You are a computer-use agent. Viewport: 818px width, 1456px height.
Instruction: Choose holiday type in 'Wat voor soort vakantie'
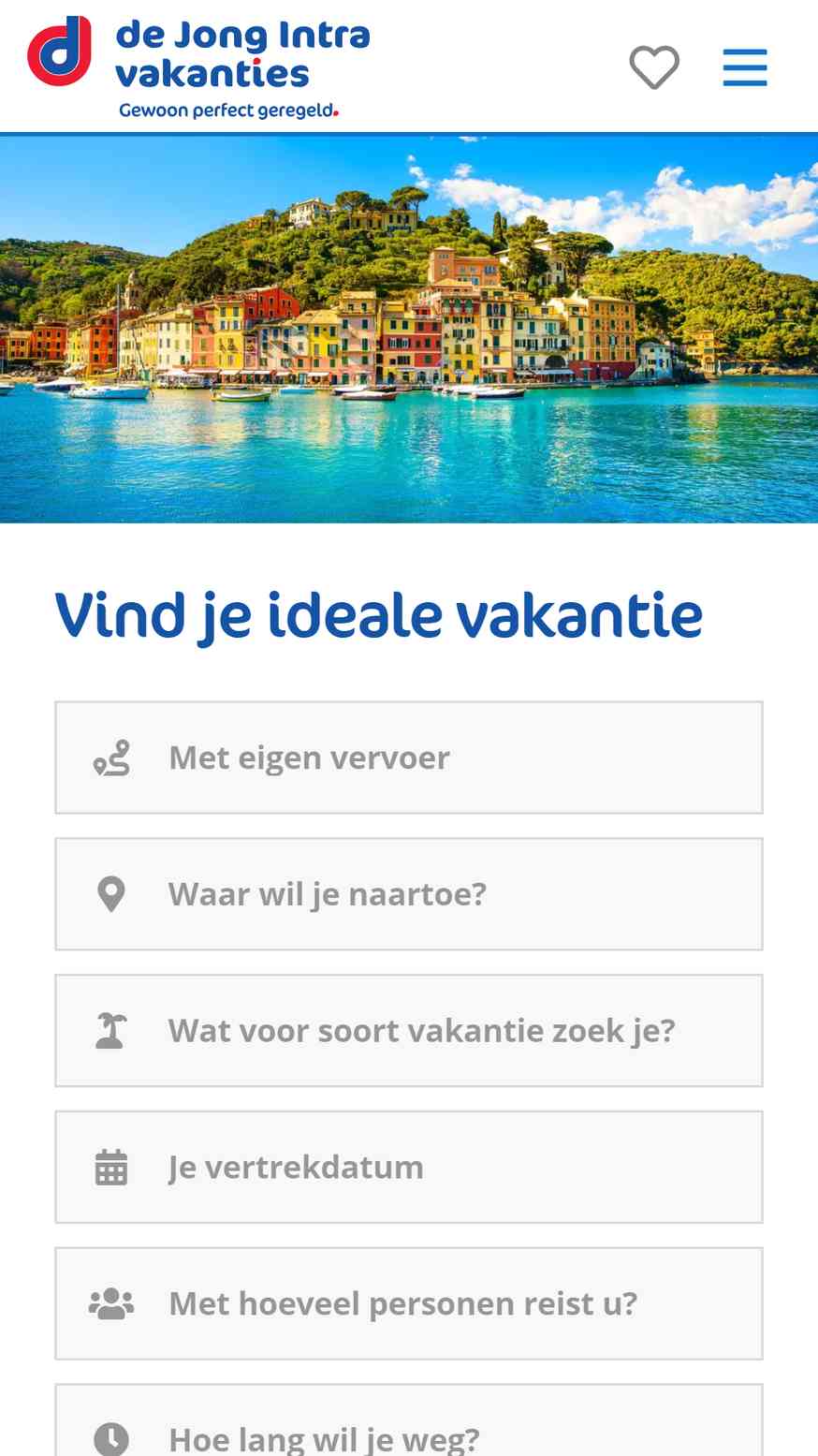coord(409,1031)
